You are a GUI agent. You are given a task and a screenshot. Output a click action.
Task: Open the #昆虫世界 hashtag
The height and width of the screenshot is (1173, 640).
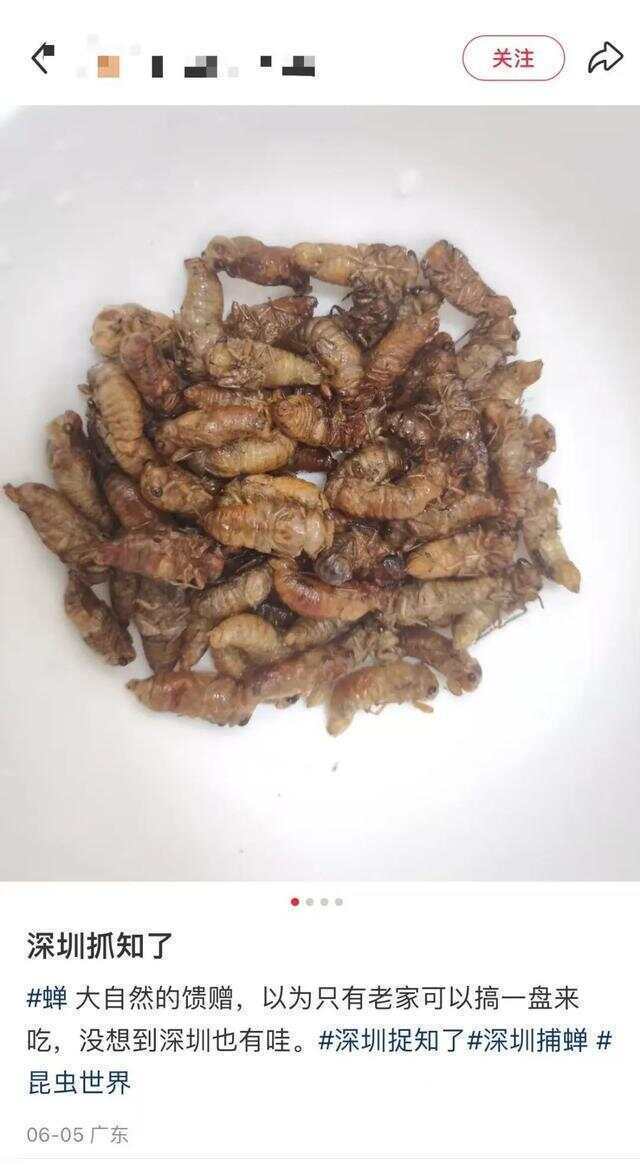pyautogui.click(x=78, y=1082)
